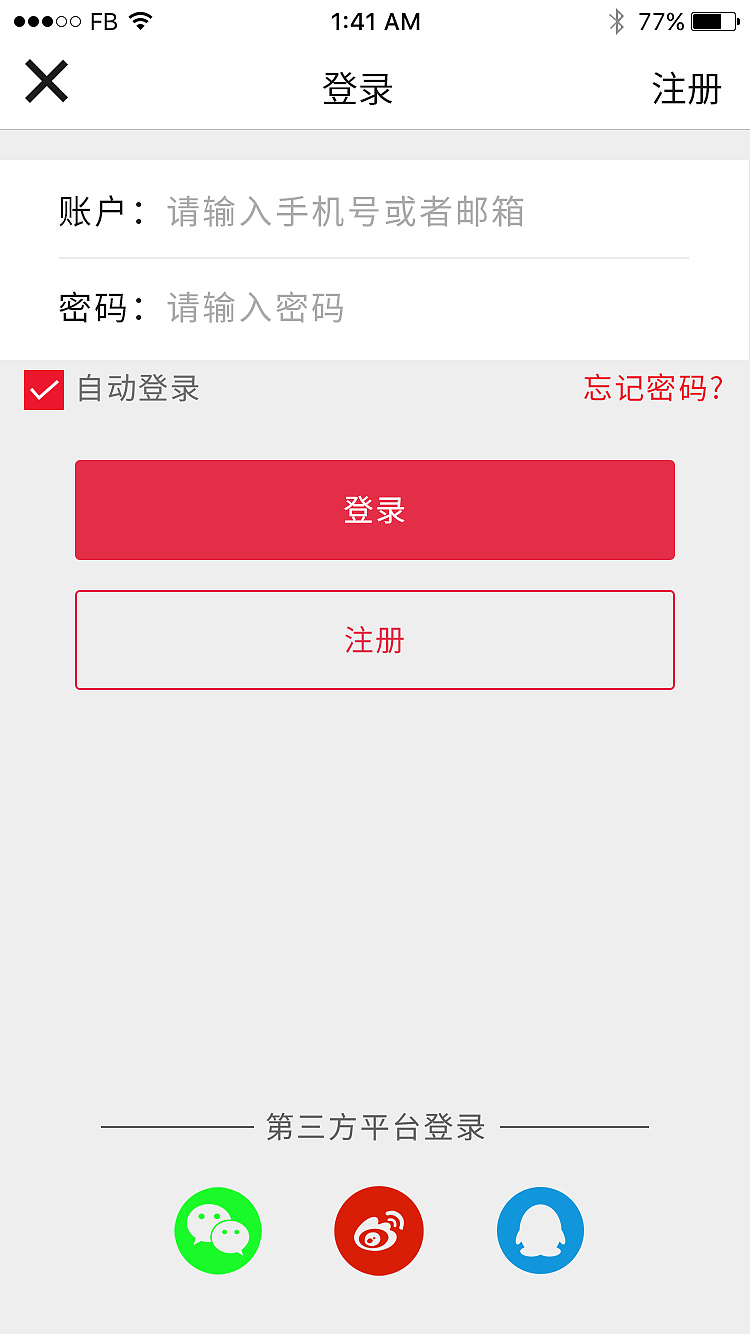
Task: Tap the 1:41 AM clock display
Action: (375, 20)
